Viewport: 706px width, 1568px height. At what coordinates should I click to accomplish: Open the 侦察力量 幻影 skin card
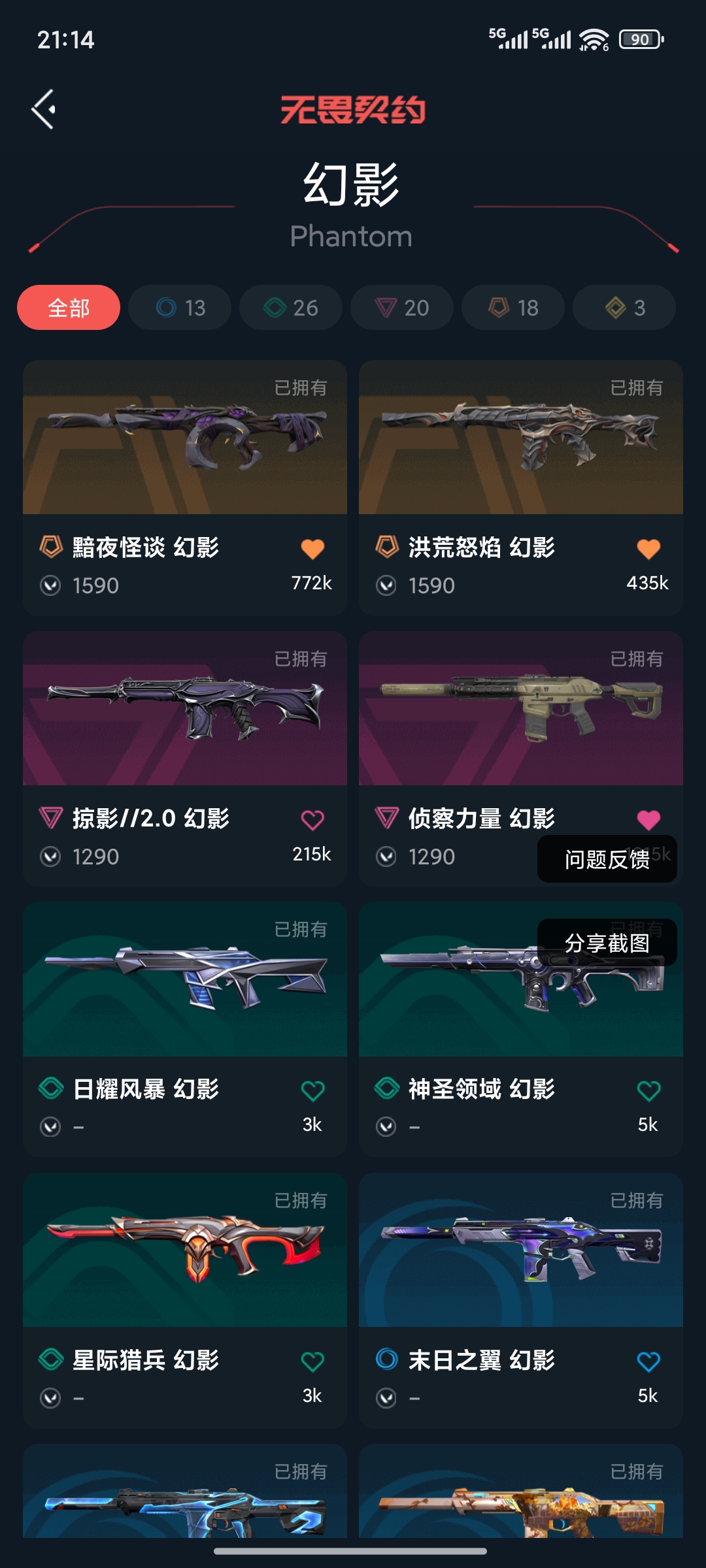tap(521, 759)
